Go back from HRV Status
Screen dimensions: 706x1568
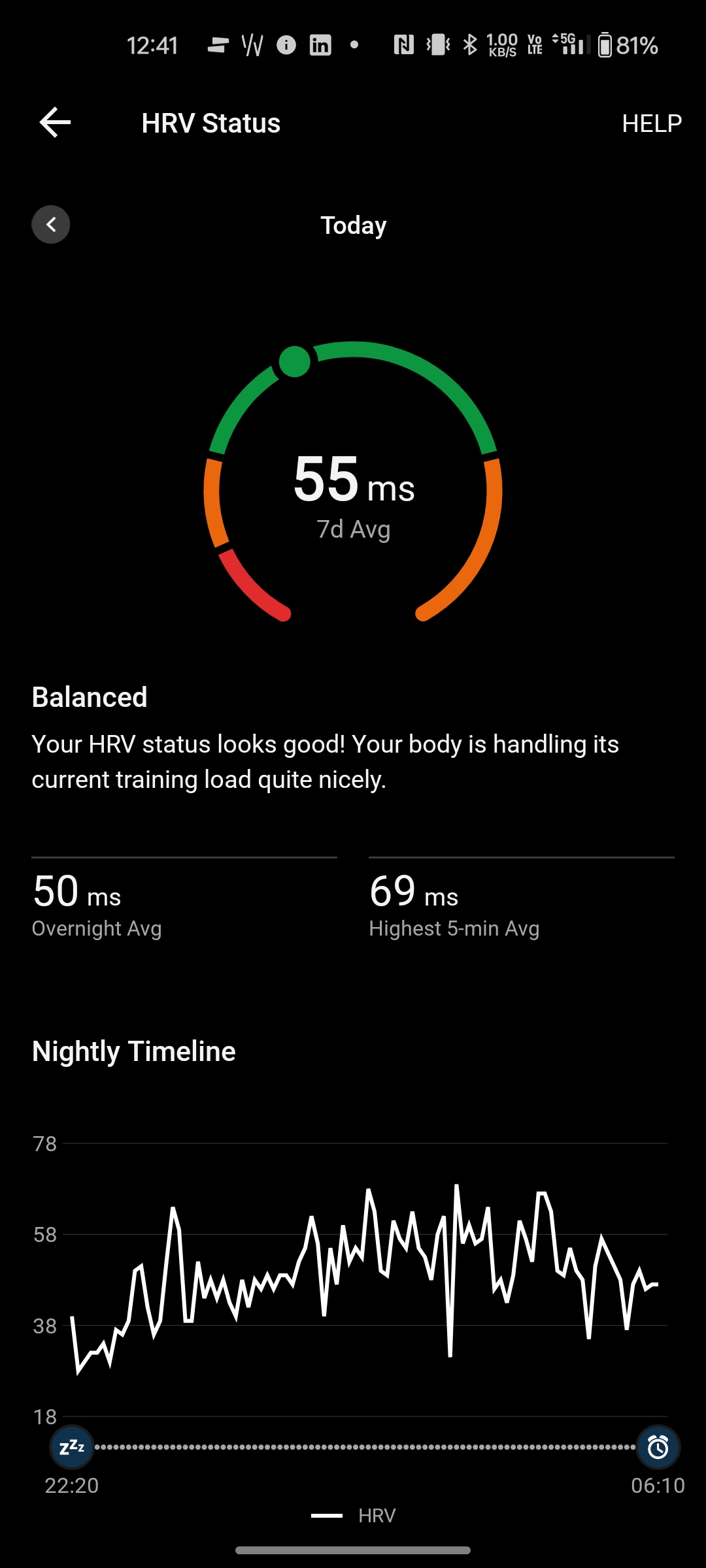point(55,123)
